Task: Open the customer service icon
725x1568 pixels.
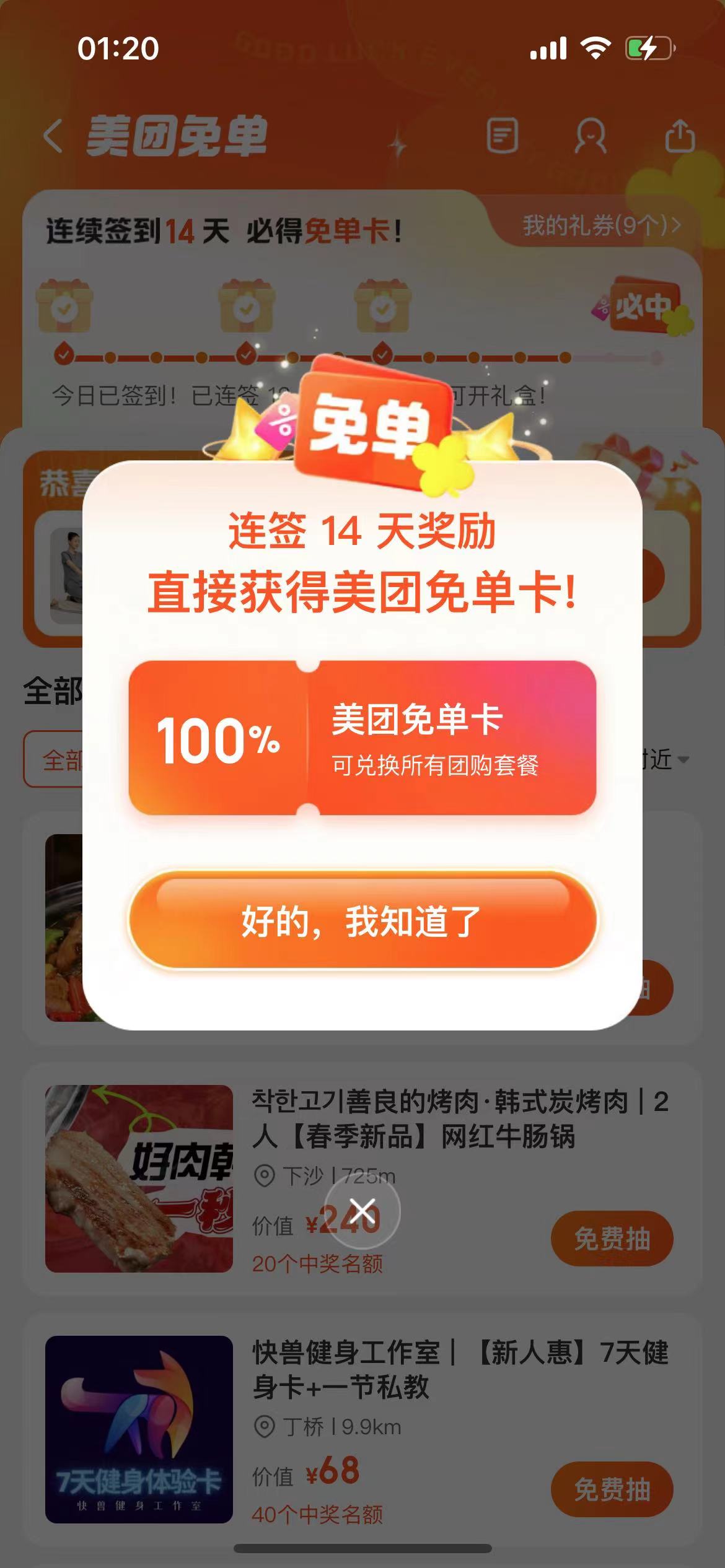Action: 591,135
